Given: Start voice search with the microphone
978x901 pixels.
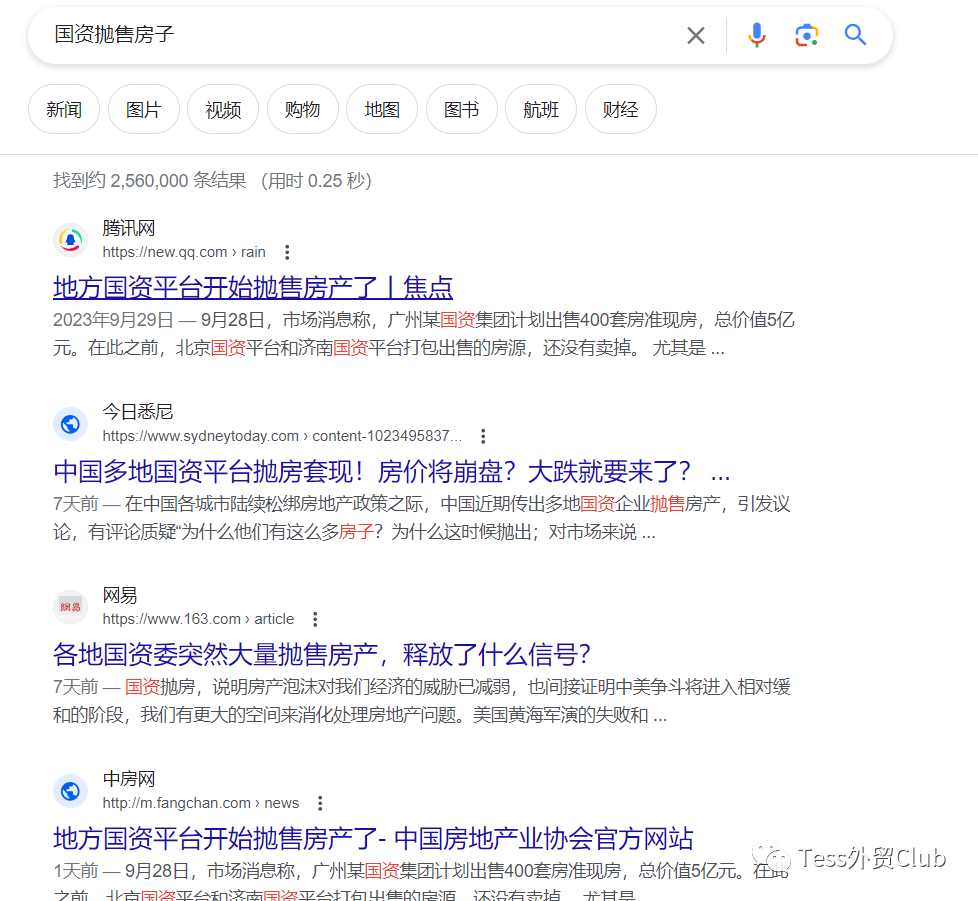Looking at the screenshot, I should (757, 36).
